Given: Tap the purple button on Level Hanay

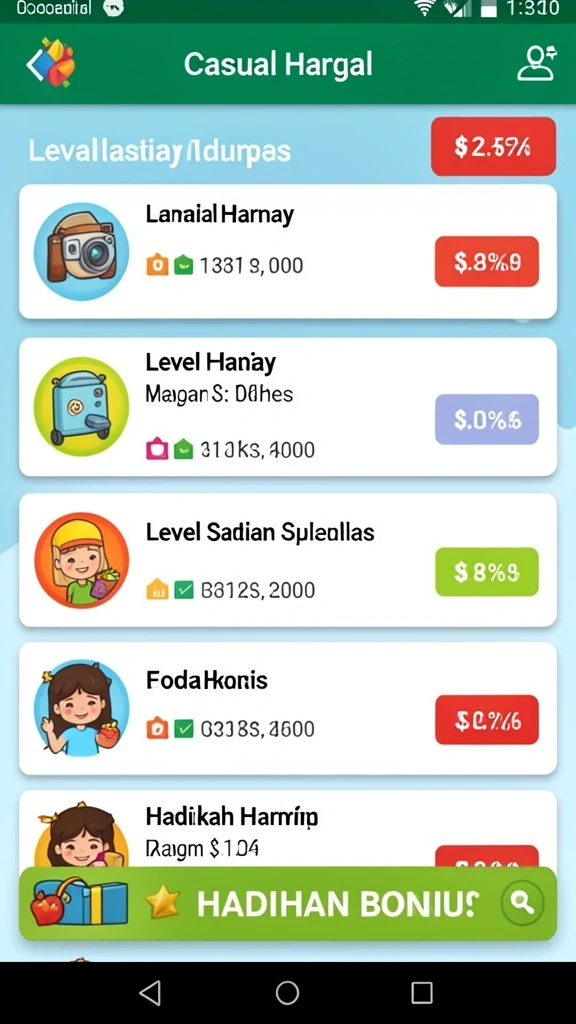Looking at the screenshot, I should (487, 419).
